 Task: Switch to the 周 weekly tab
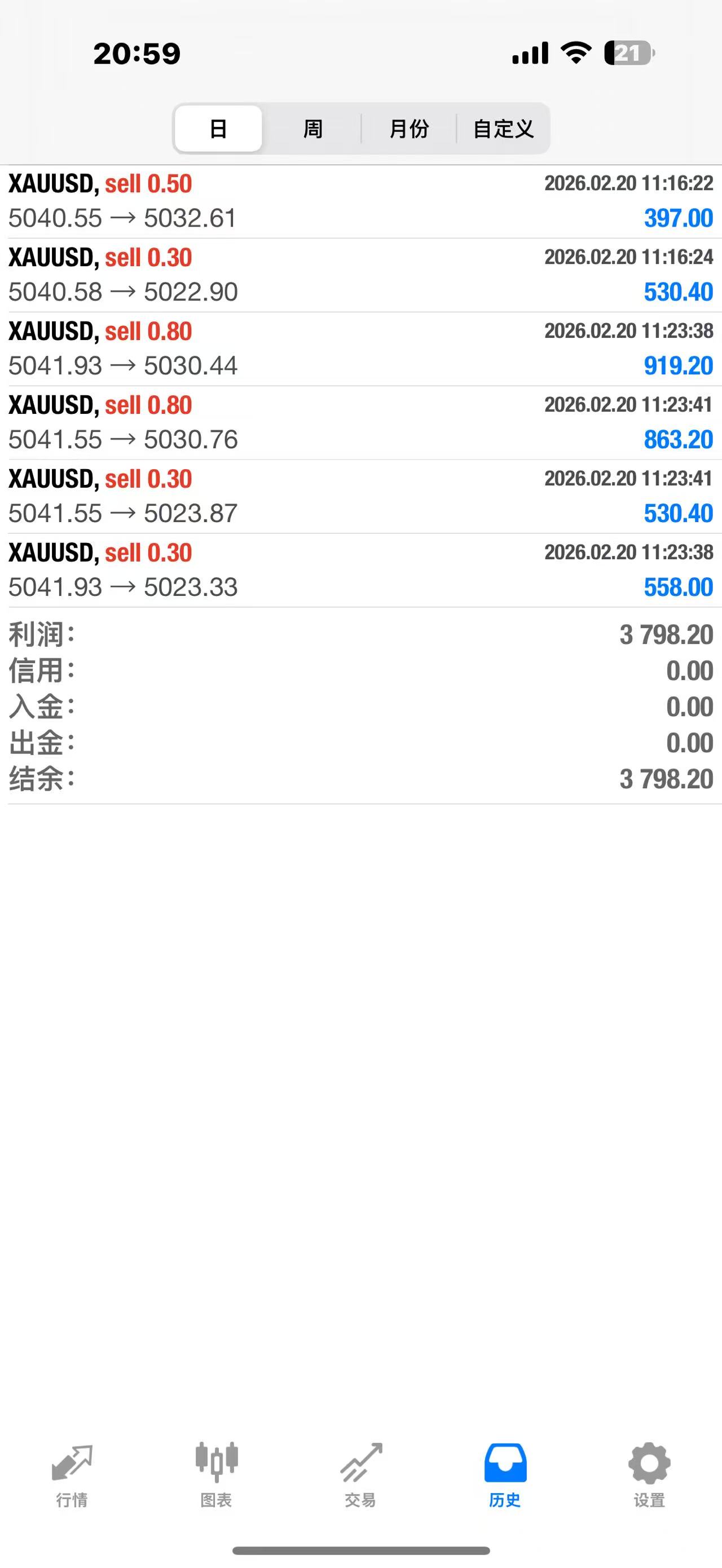point(312,129)
